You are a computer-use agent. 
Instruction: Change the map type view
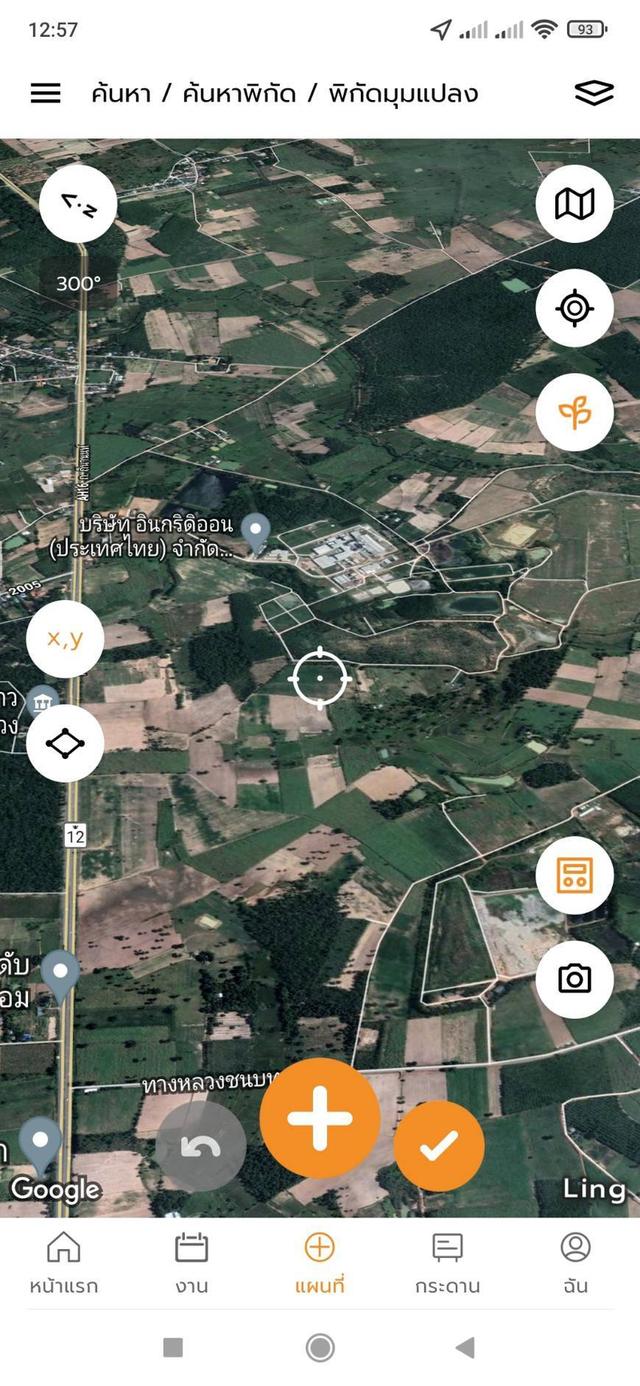pyautogui.click(x=574, y=204)
